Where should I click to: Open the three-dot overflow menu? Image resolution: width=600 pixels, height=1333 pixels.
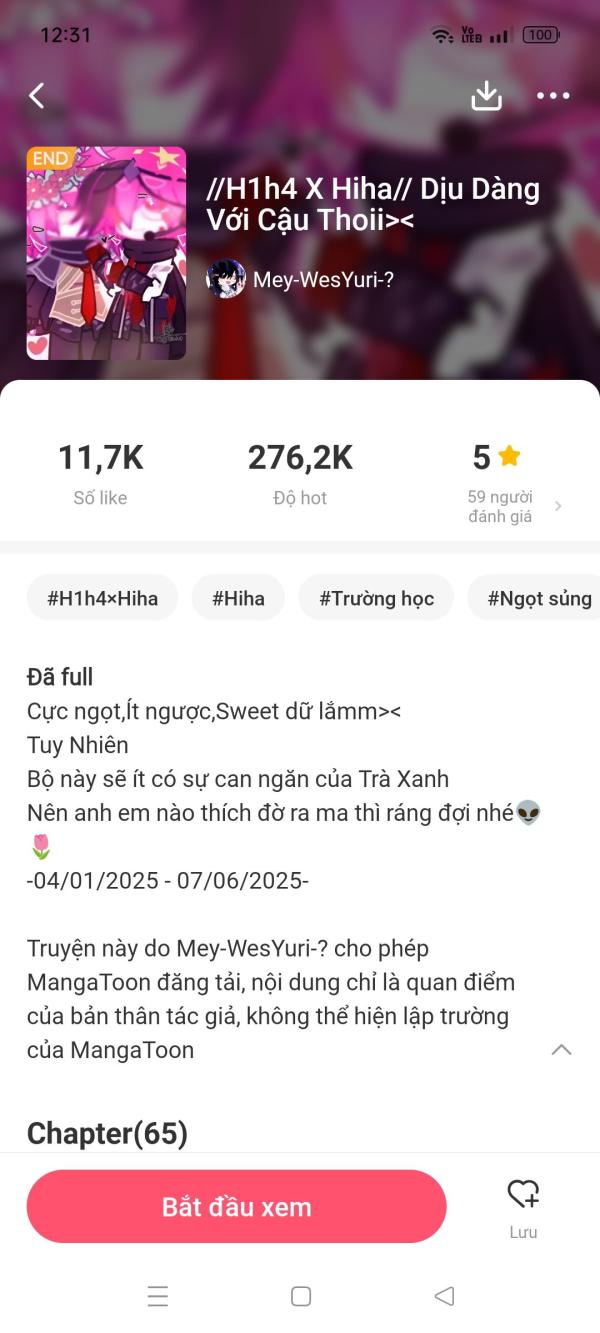(553, 96)
